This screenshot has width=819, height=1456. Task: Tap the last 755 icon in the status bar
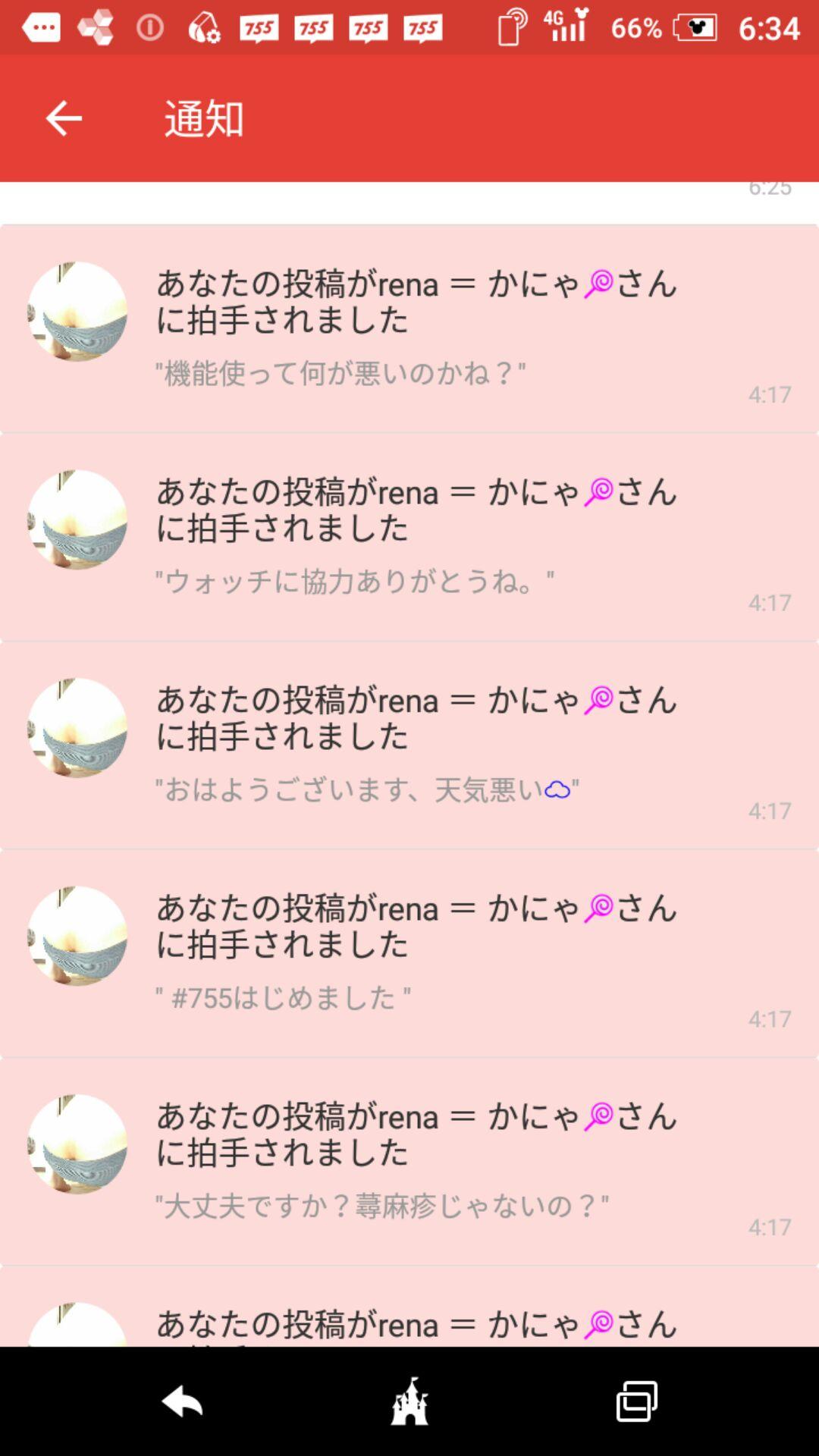pyautogui.click(x=420, y=30)
